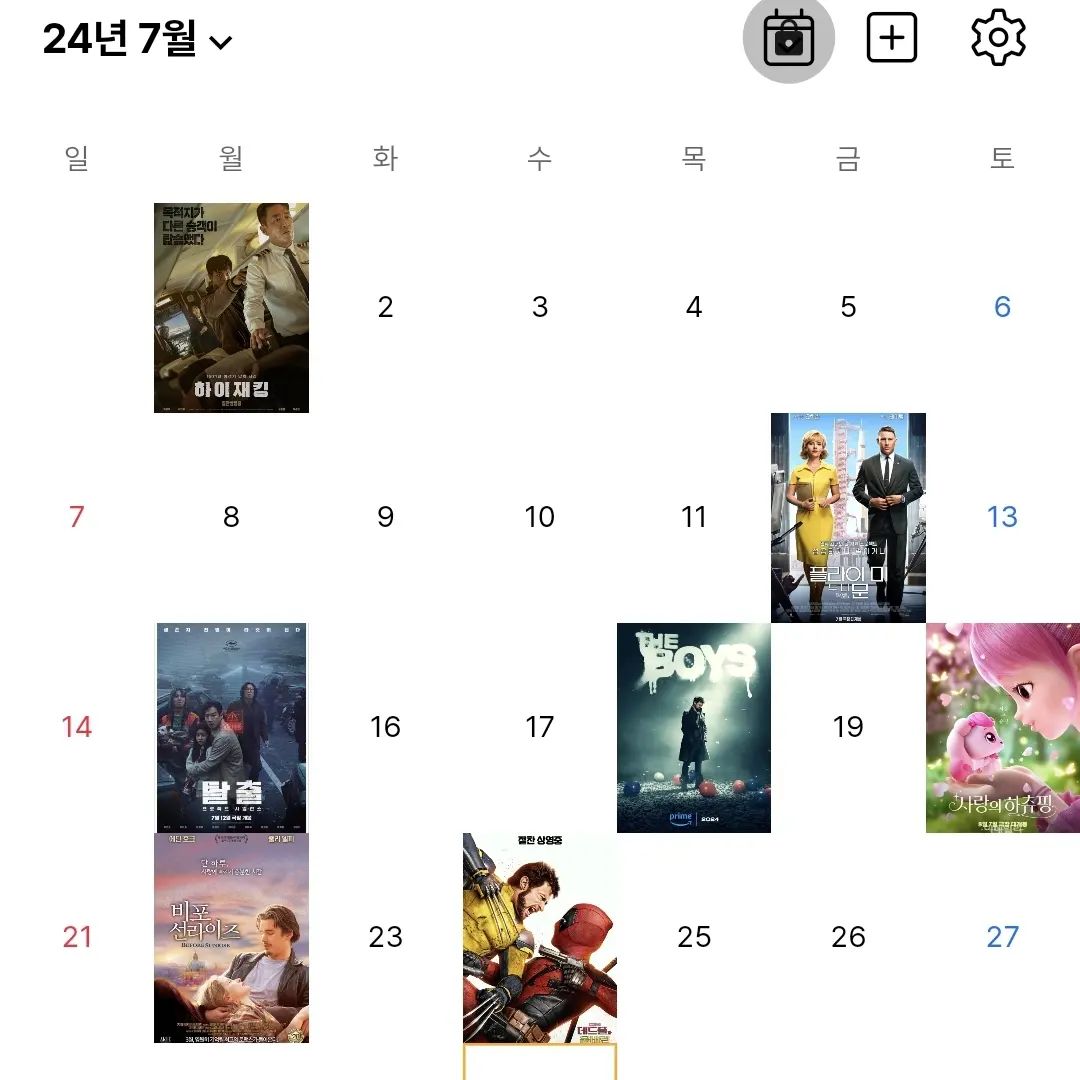This screenshot has width=1080, height=1080.
Task: Select July 23 on the calendar
Action: pos(386,938)
